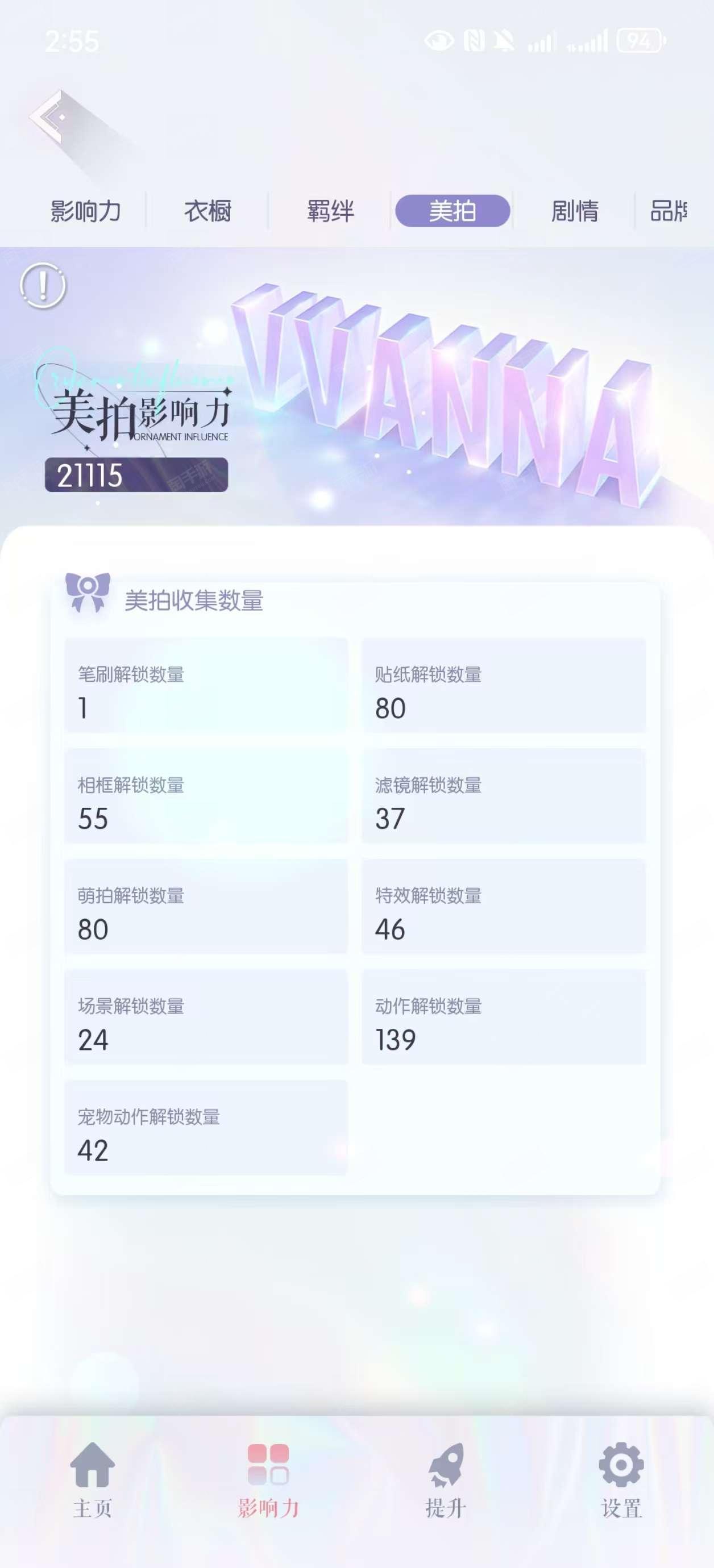Open the 提升 rocket tab
This screenshot has width=714, height=1568.
tap(446, 1481)
